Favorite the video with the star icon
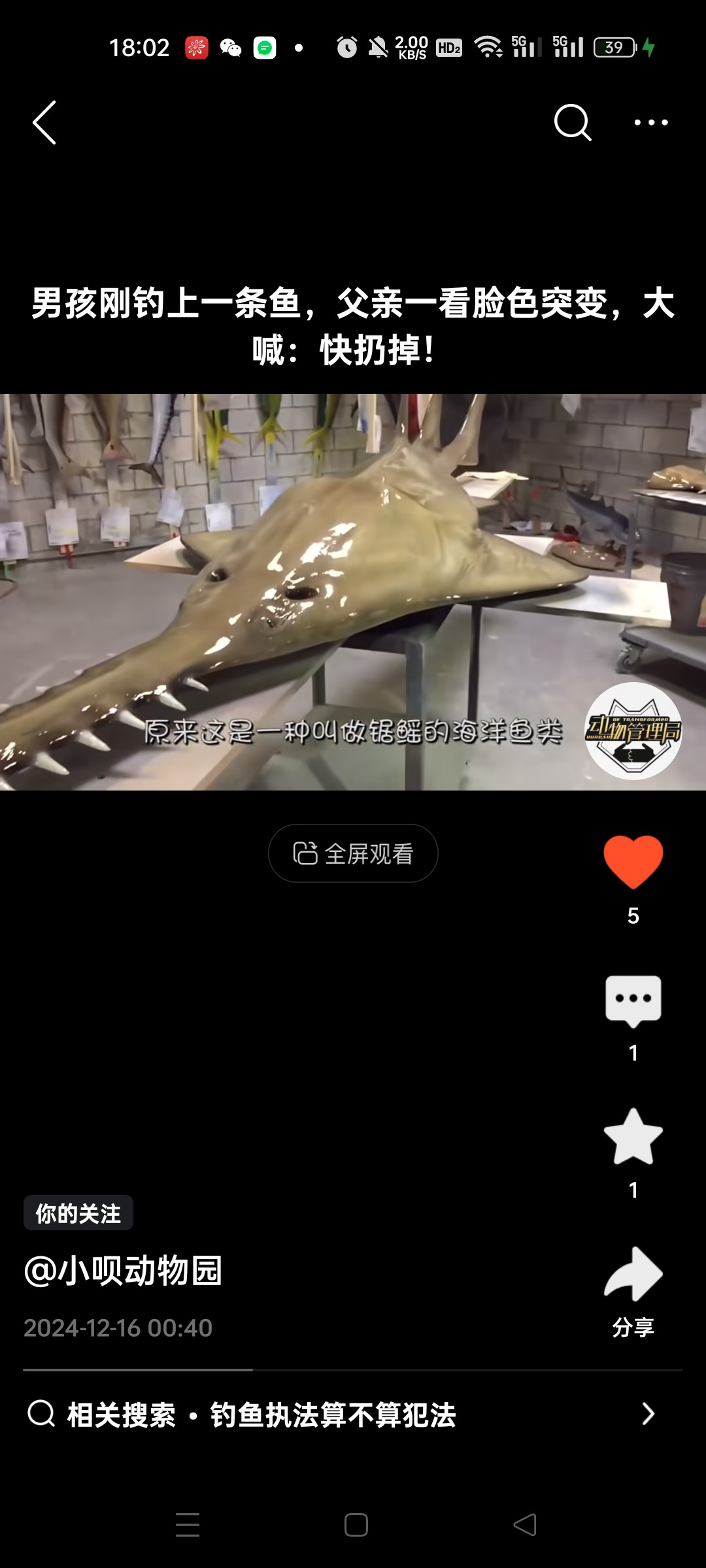The image size is (706, 1568). click(x=633, y=1138)
